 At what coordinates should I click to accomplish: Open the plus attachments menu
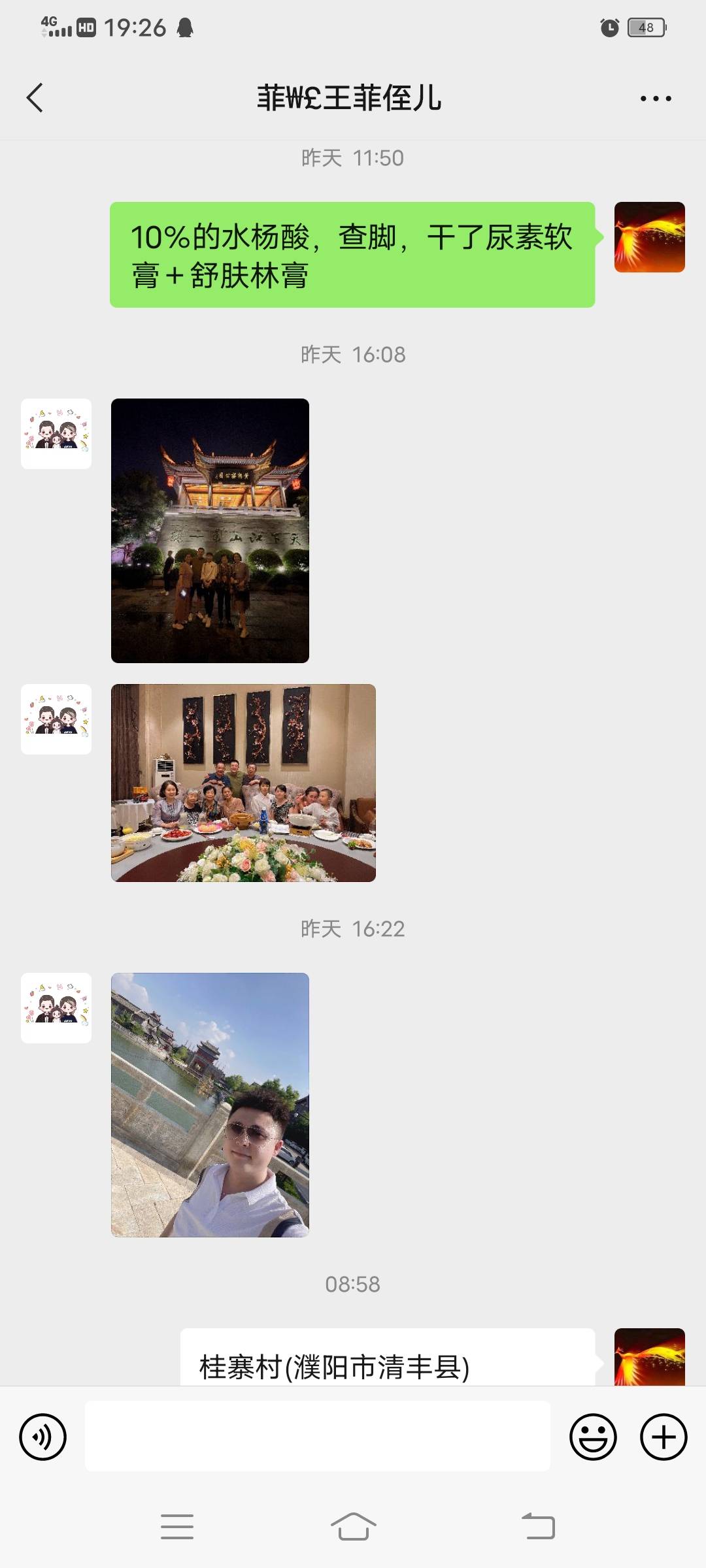pos(663,1437)
